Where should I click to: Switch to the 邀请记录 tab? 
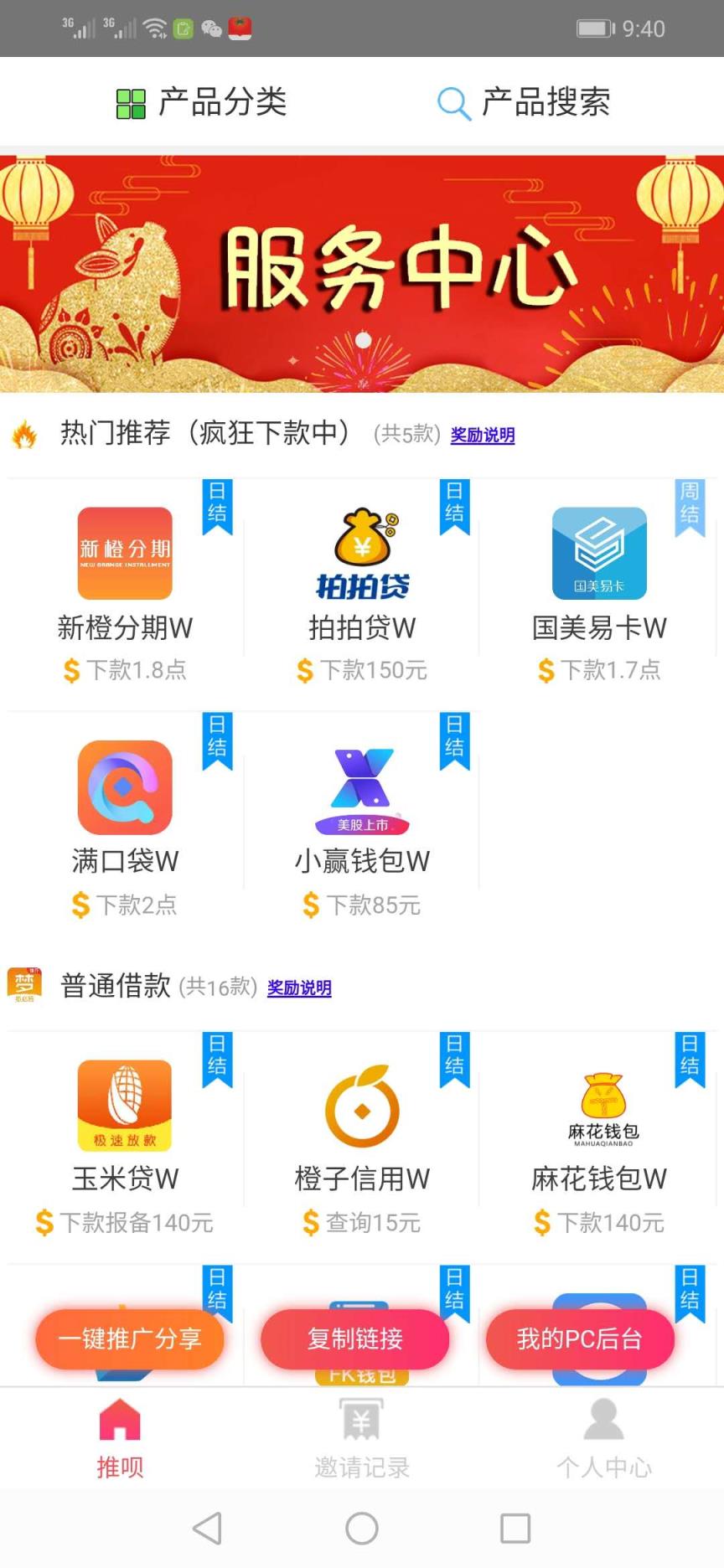pyautogui.click(x=360, y=1436)
